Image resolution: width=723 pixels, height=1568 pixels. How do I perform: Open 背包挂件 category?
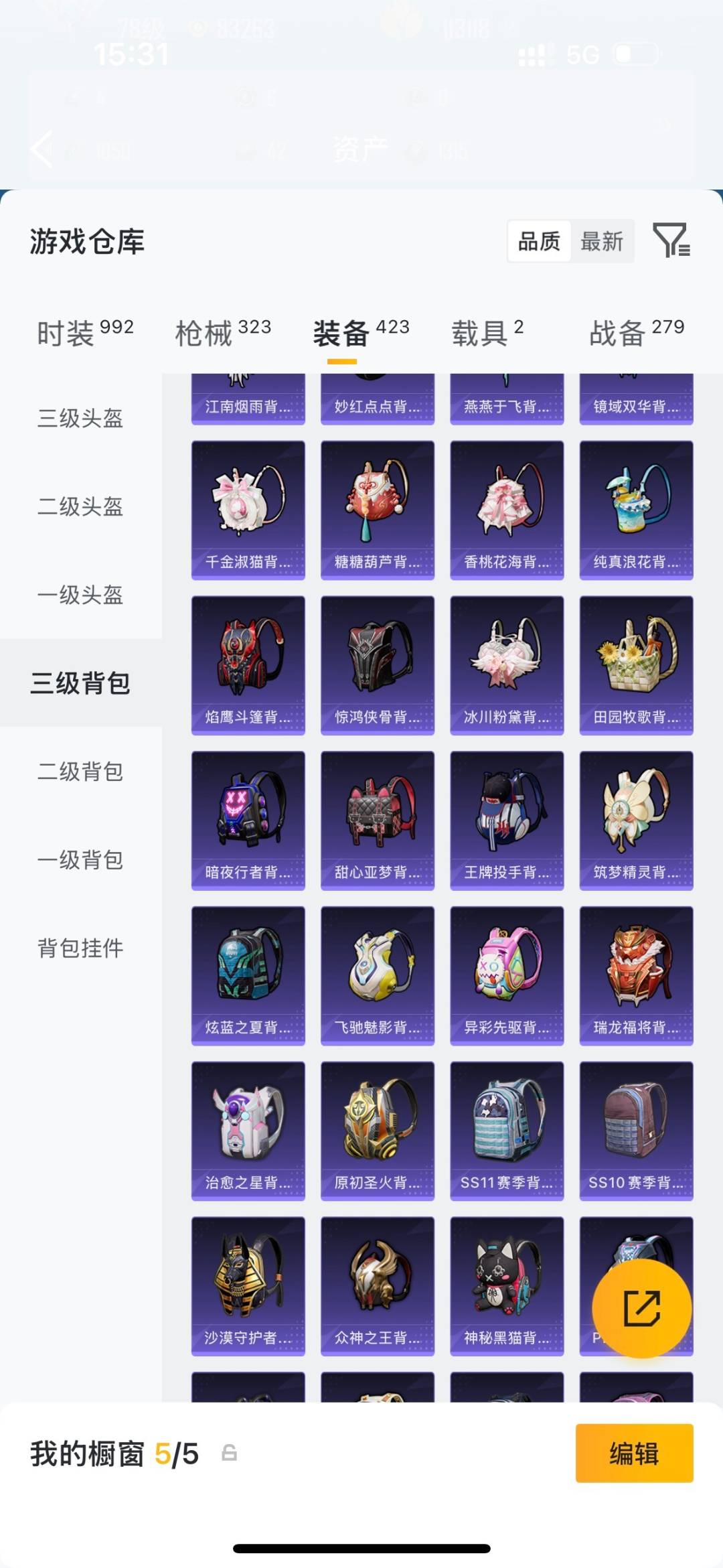click(x=80, y=948)
